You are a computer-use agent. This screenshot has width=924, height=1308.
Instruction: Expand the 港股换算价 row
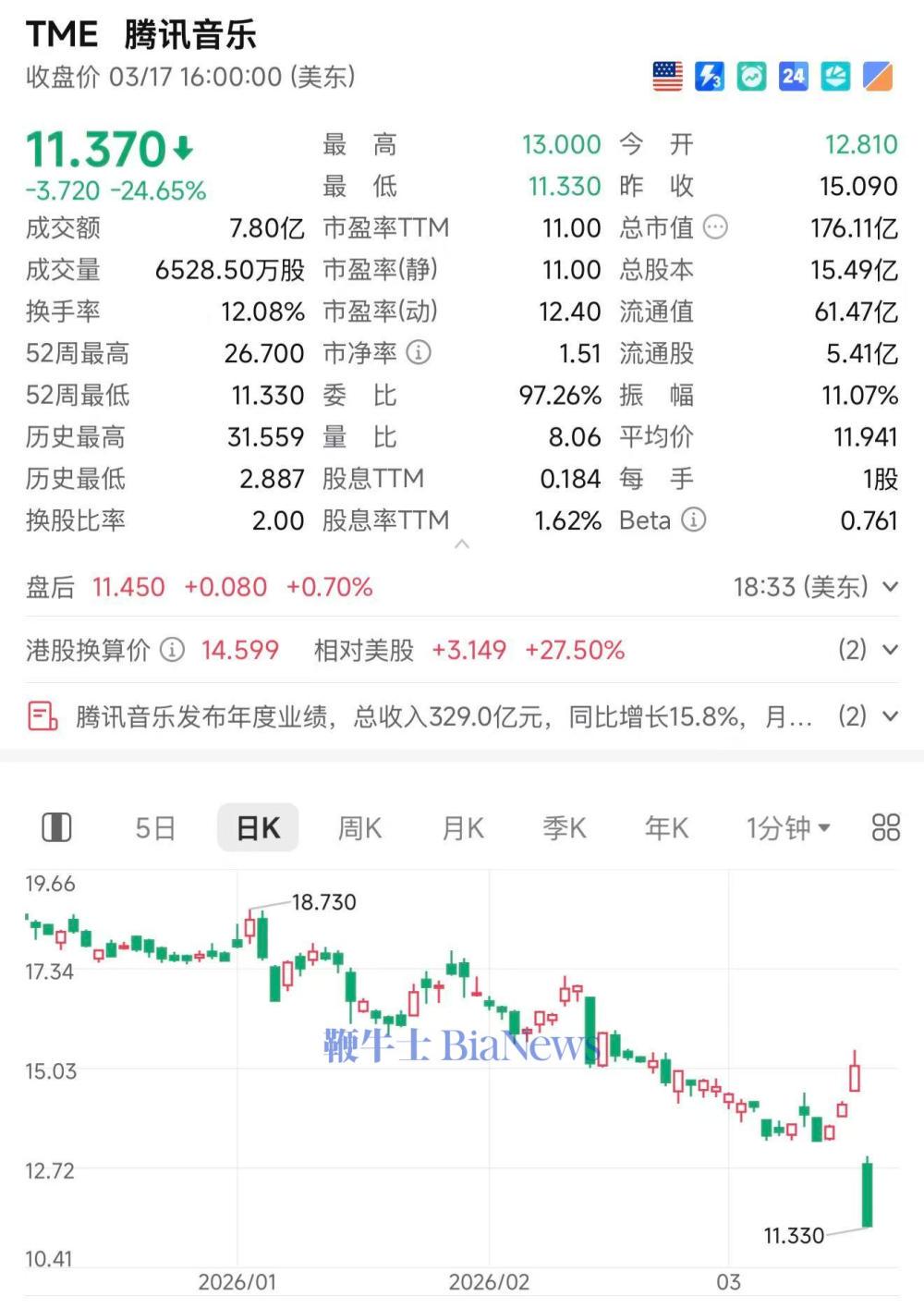click(x=890, y=650)
